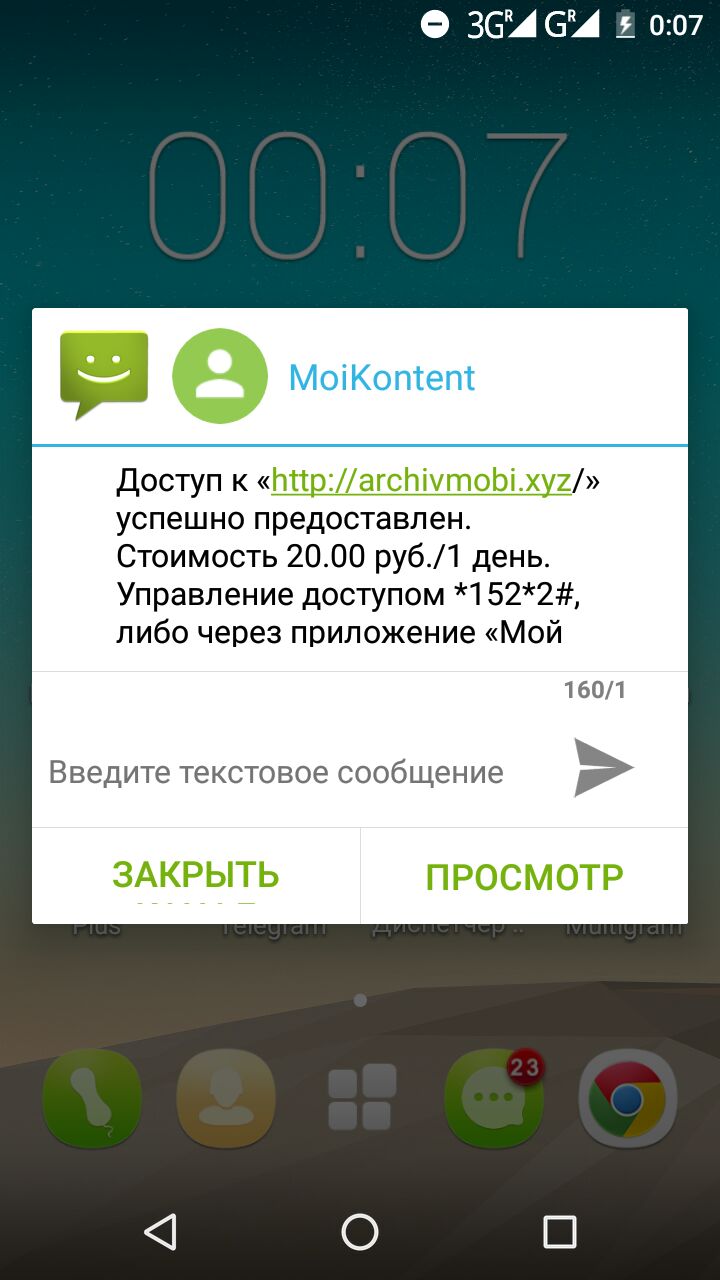Send the reply with the arrow icon
Viewport: 720px width, 1280px height.
(604, 768)
